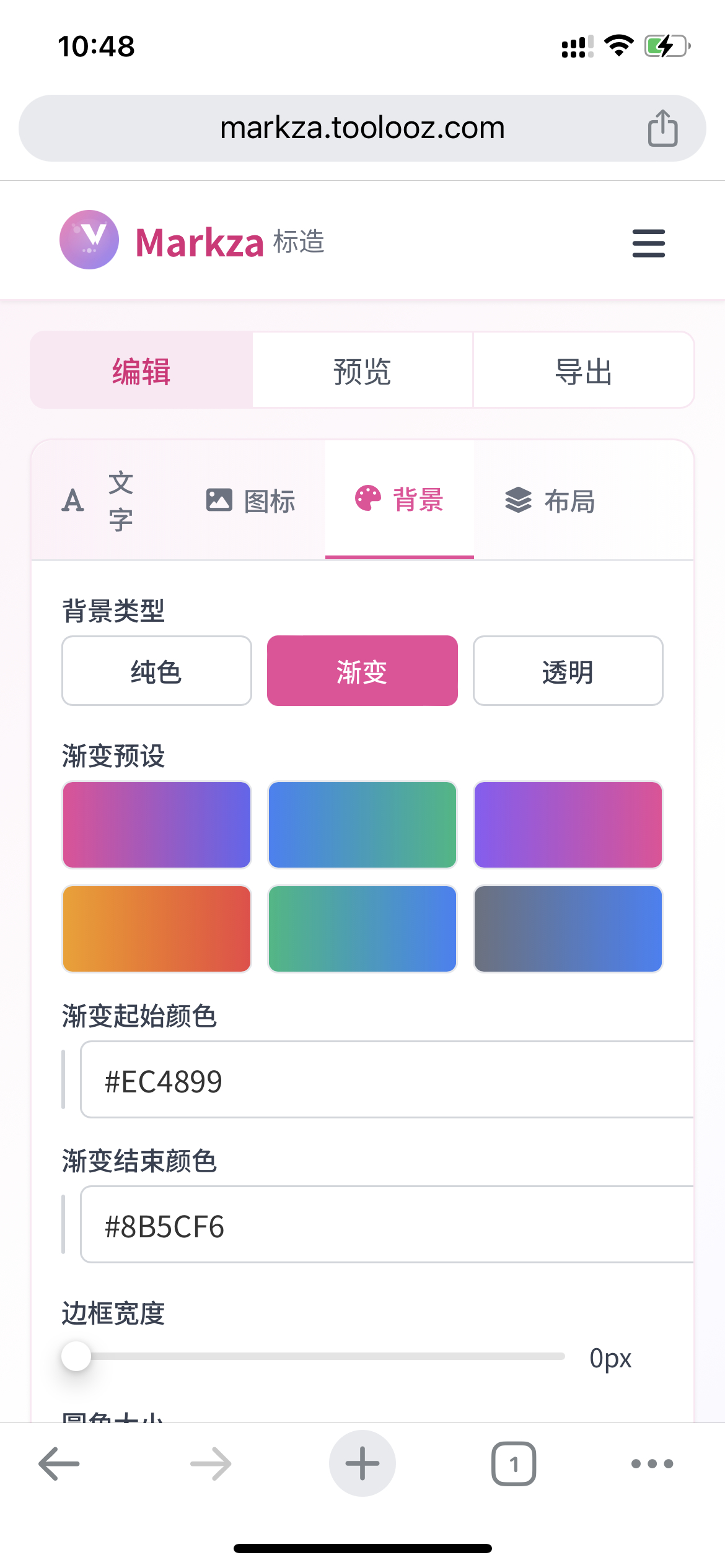Open the browser tab switcher
The image size is (725, 1568).
pos(514,1463)
